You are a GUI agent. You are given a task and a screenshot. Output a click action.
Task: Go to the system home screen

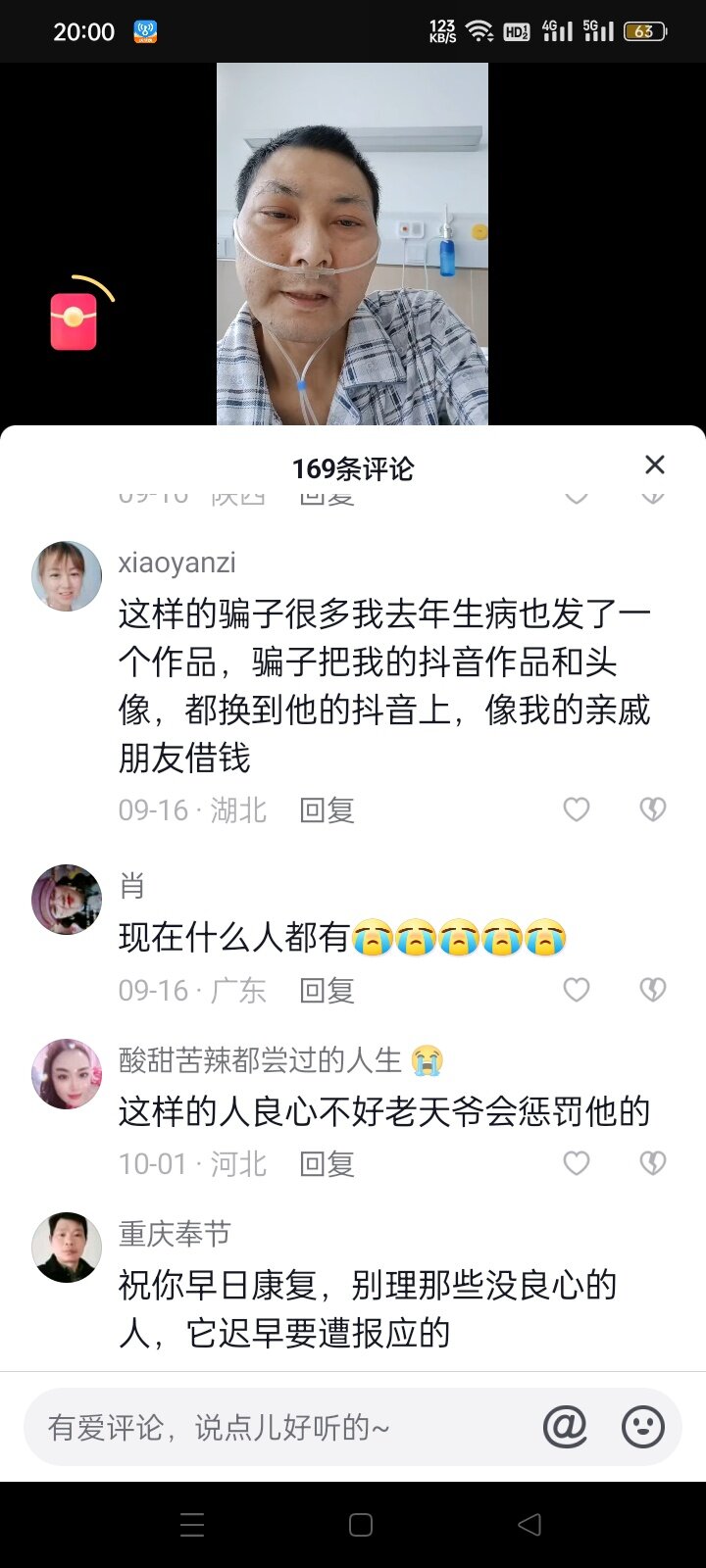coord(361,1524)
